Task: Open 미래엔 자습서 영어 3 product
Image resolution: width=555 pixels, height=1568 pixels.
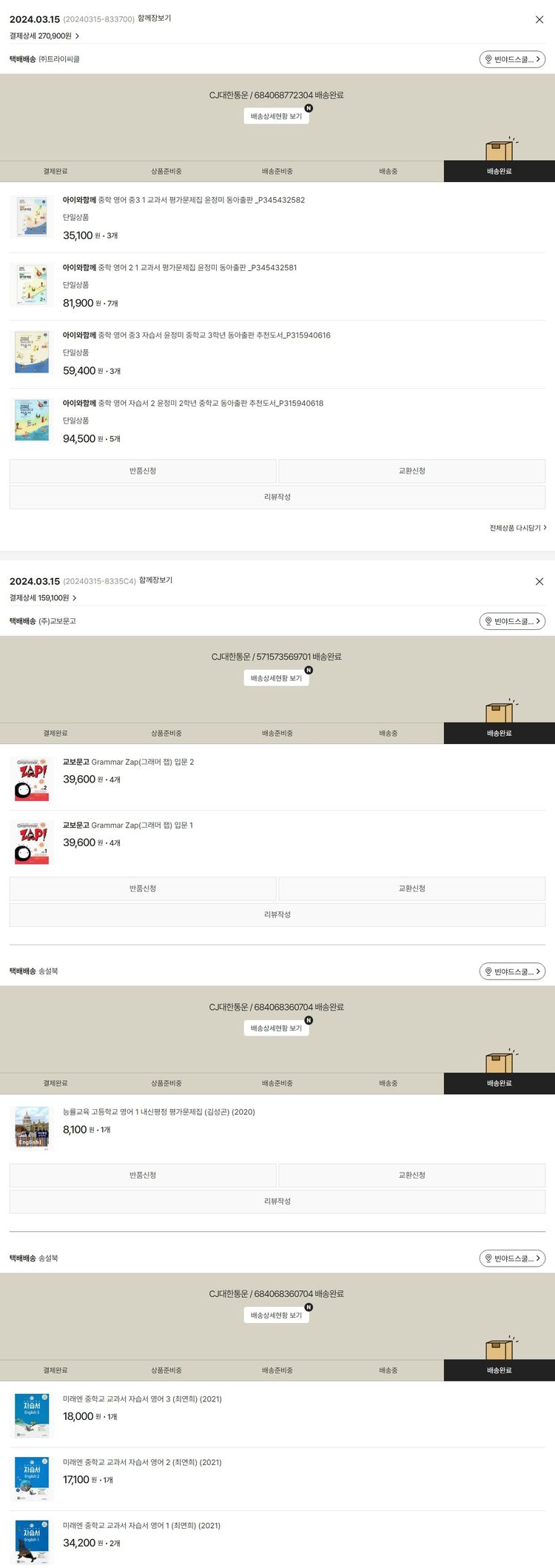Action: coord(142,1399)
